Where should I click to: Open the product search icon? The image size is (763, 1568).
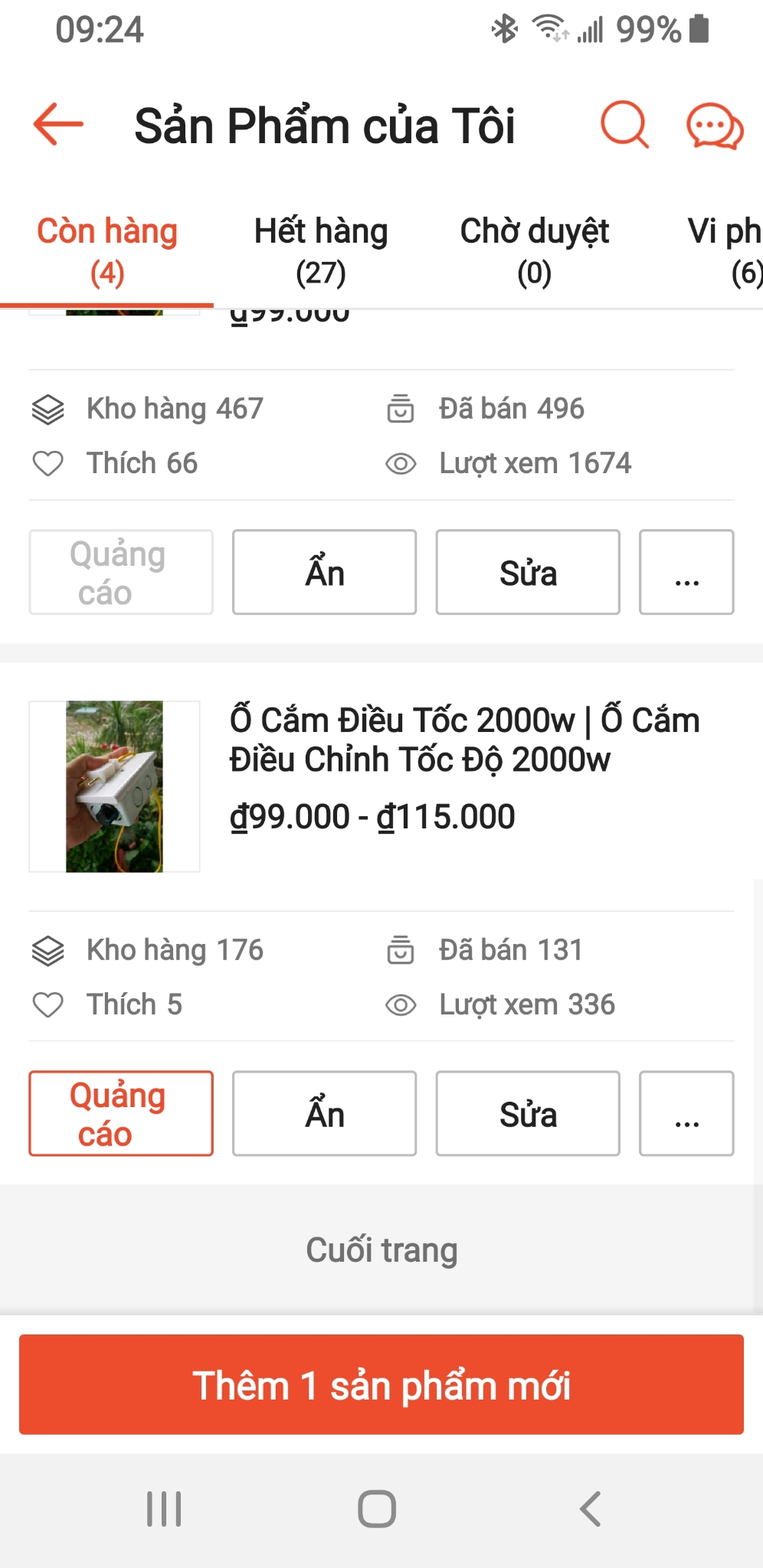point(625,124)
